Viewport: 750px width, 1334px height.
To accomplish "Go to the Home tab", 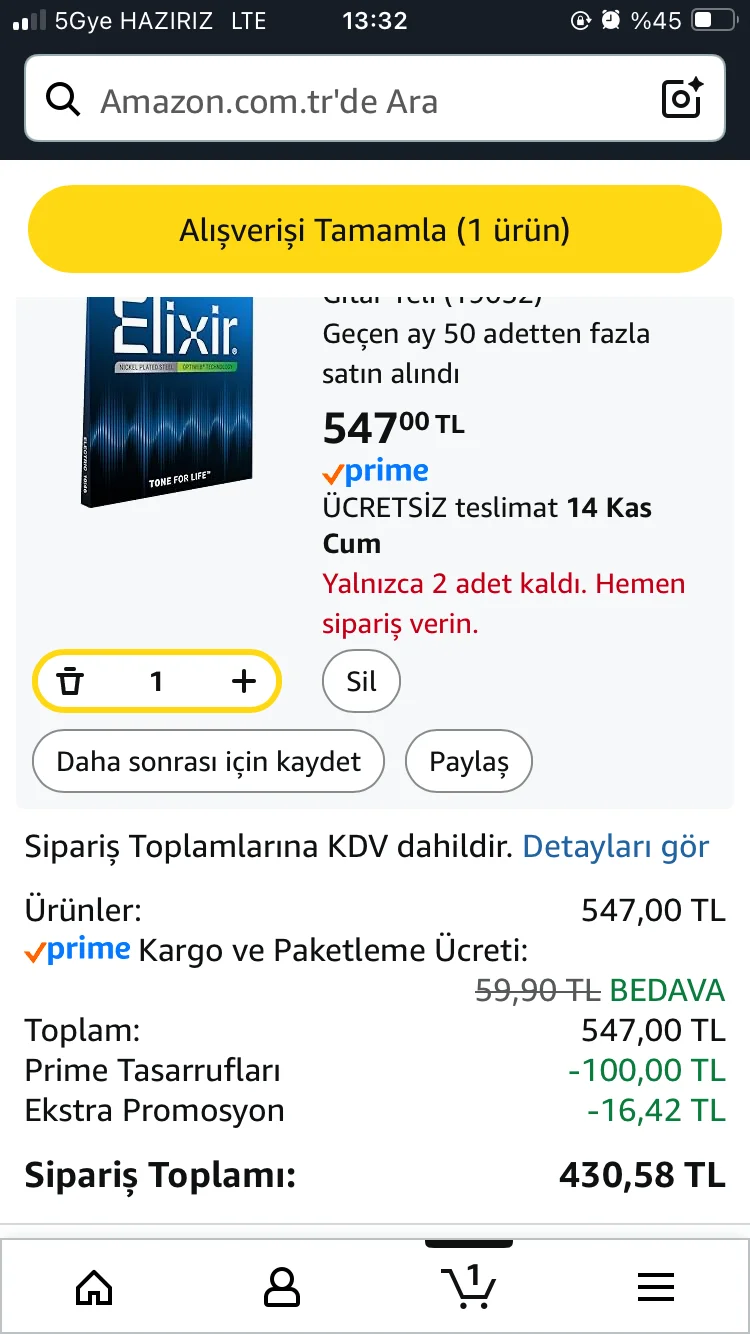I will [x=94, y=1287].
